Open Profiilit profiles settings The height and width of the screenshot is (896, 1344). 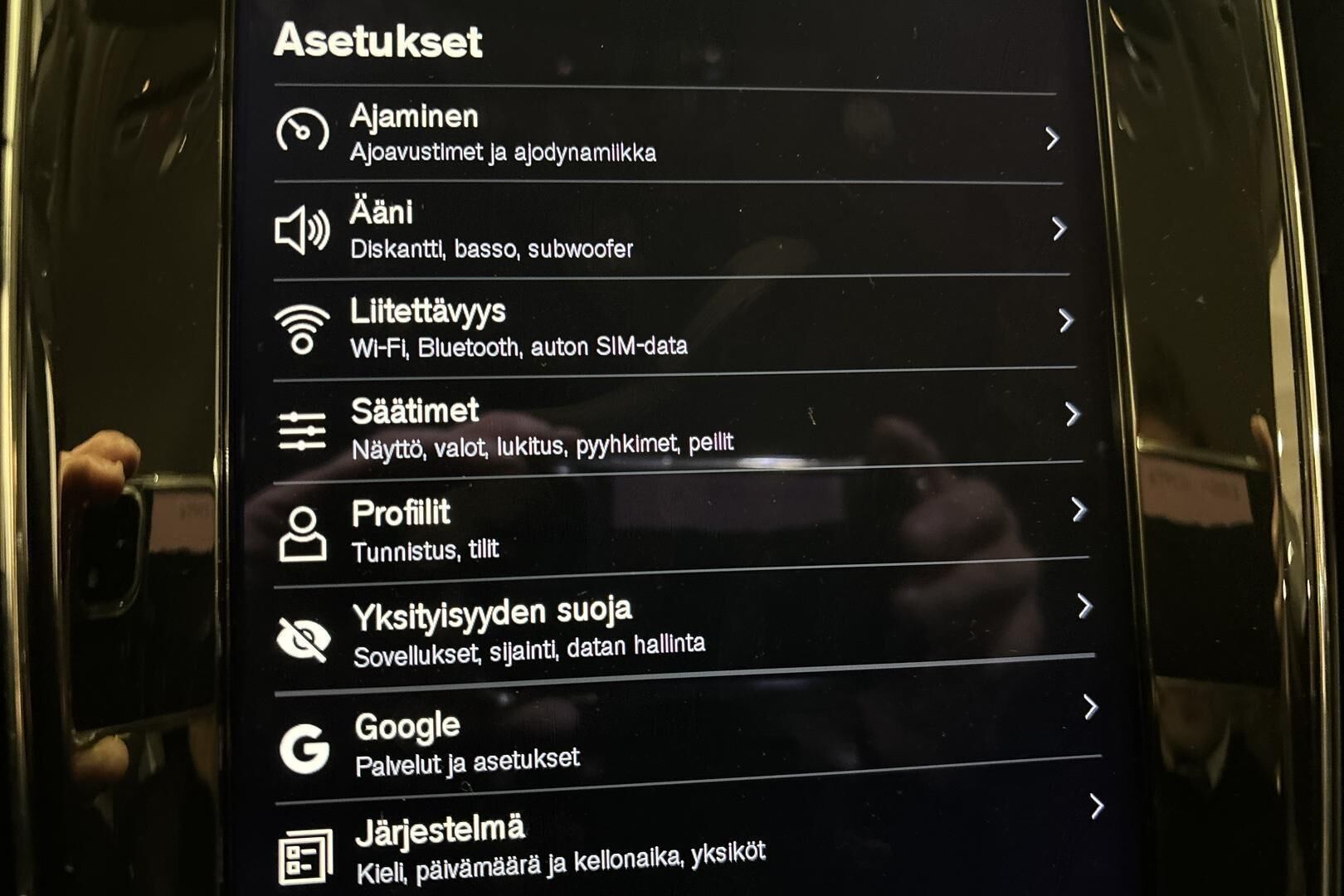[x=664, y=528]
